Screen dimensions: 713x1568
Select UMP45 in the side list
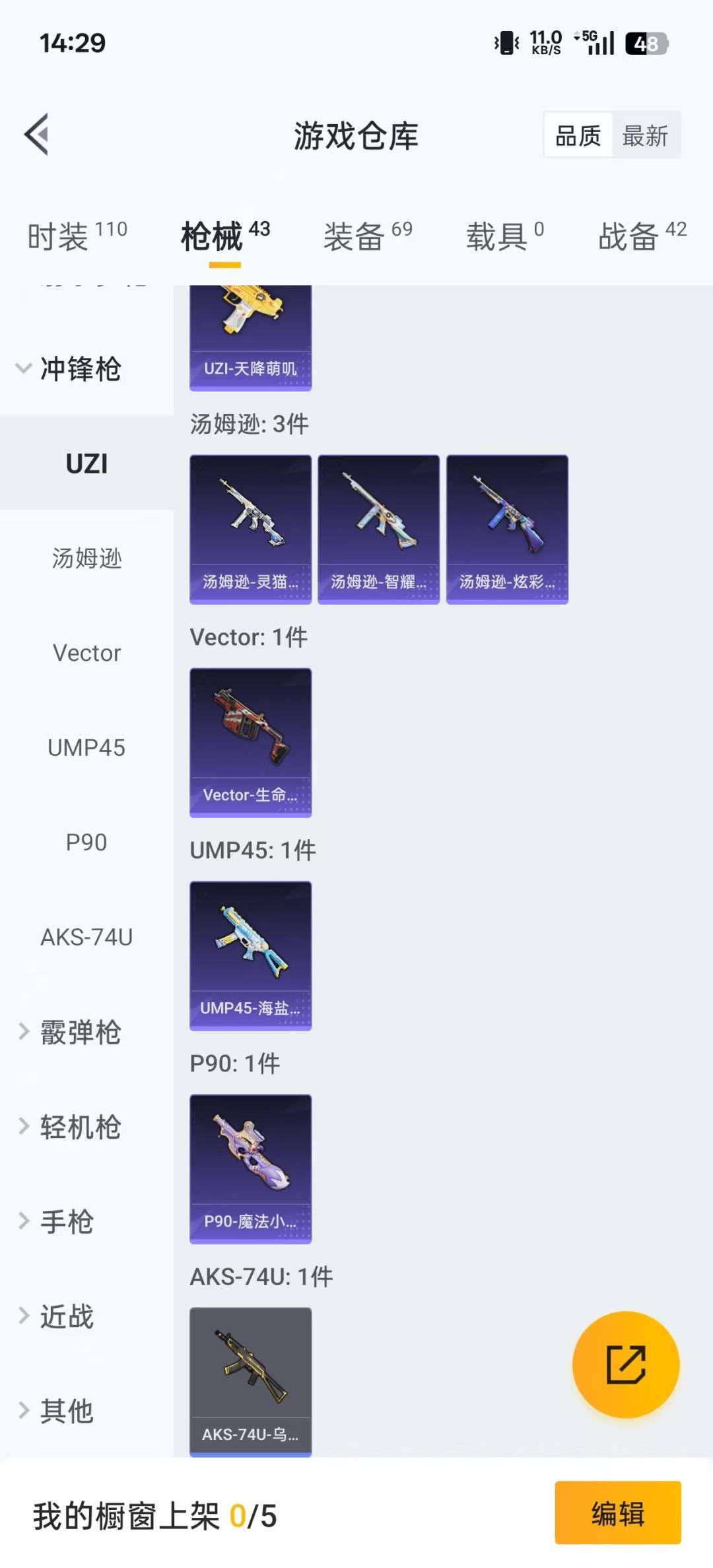[86, 748]
